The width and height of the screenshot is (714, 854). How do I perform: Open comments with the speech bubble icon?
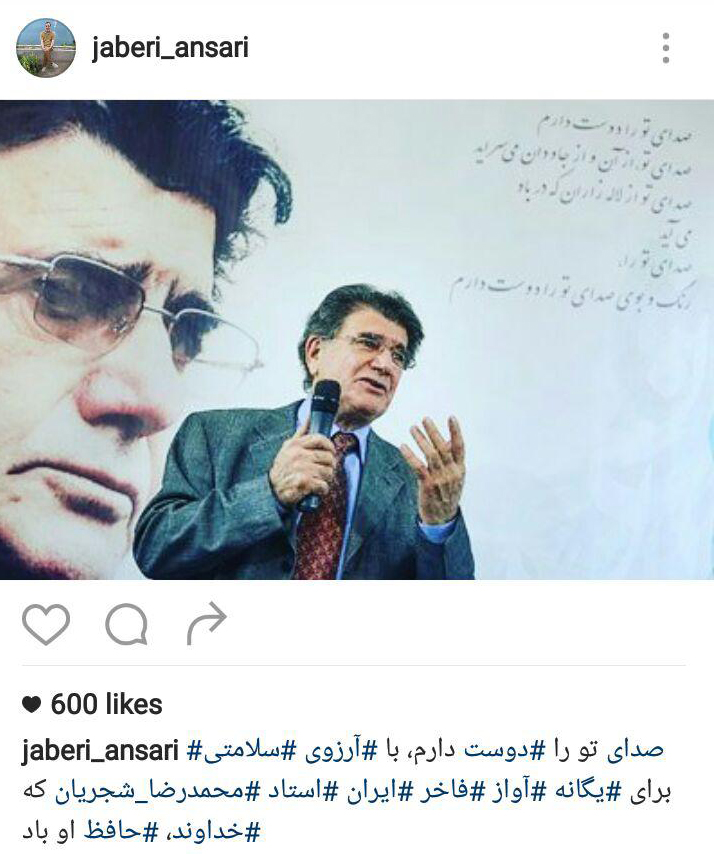click(126, 625)
